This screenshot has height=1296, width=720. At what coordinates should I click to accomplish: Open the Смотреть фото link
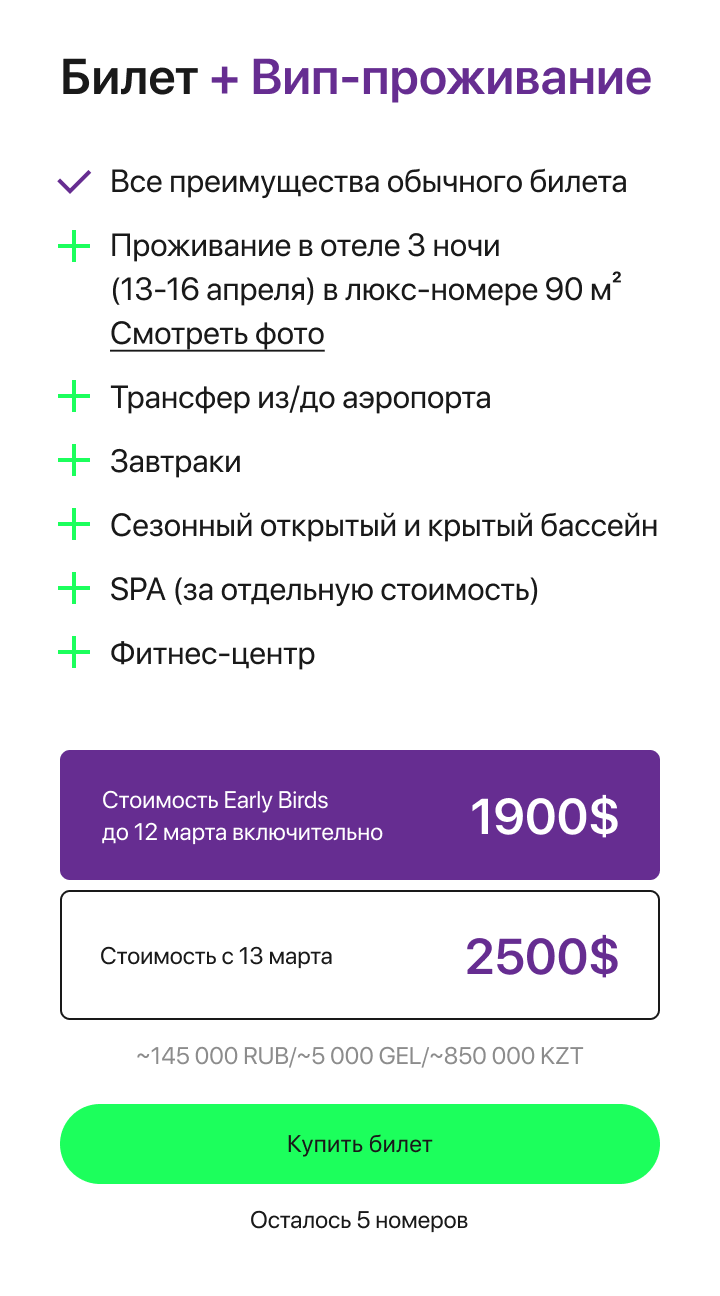(217, 334)
